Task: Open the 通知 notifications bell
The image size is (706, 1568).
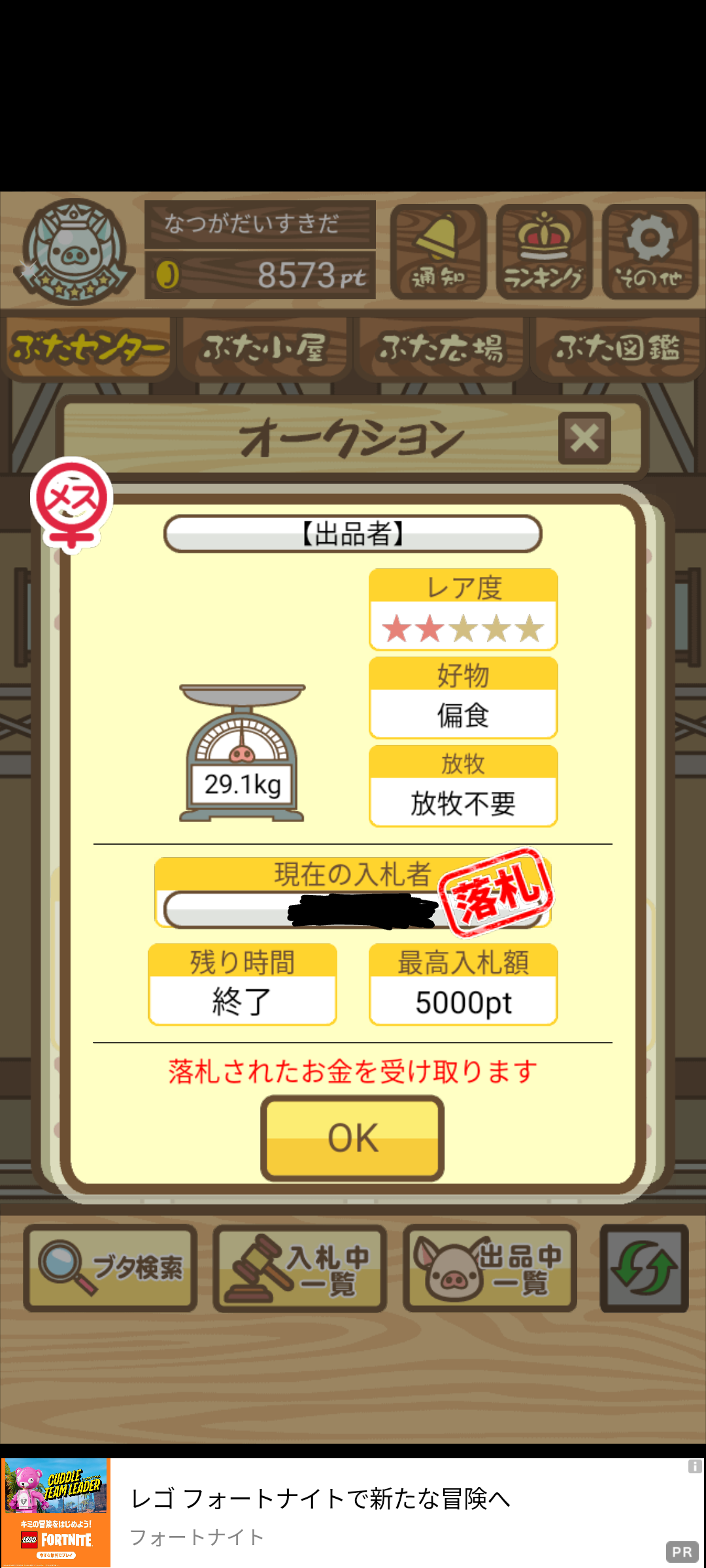Action: (439, 252)
